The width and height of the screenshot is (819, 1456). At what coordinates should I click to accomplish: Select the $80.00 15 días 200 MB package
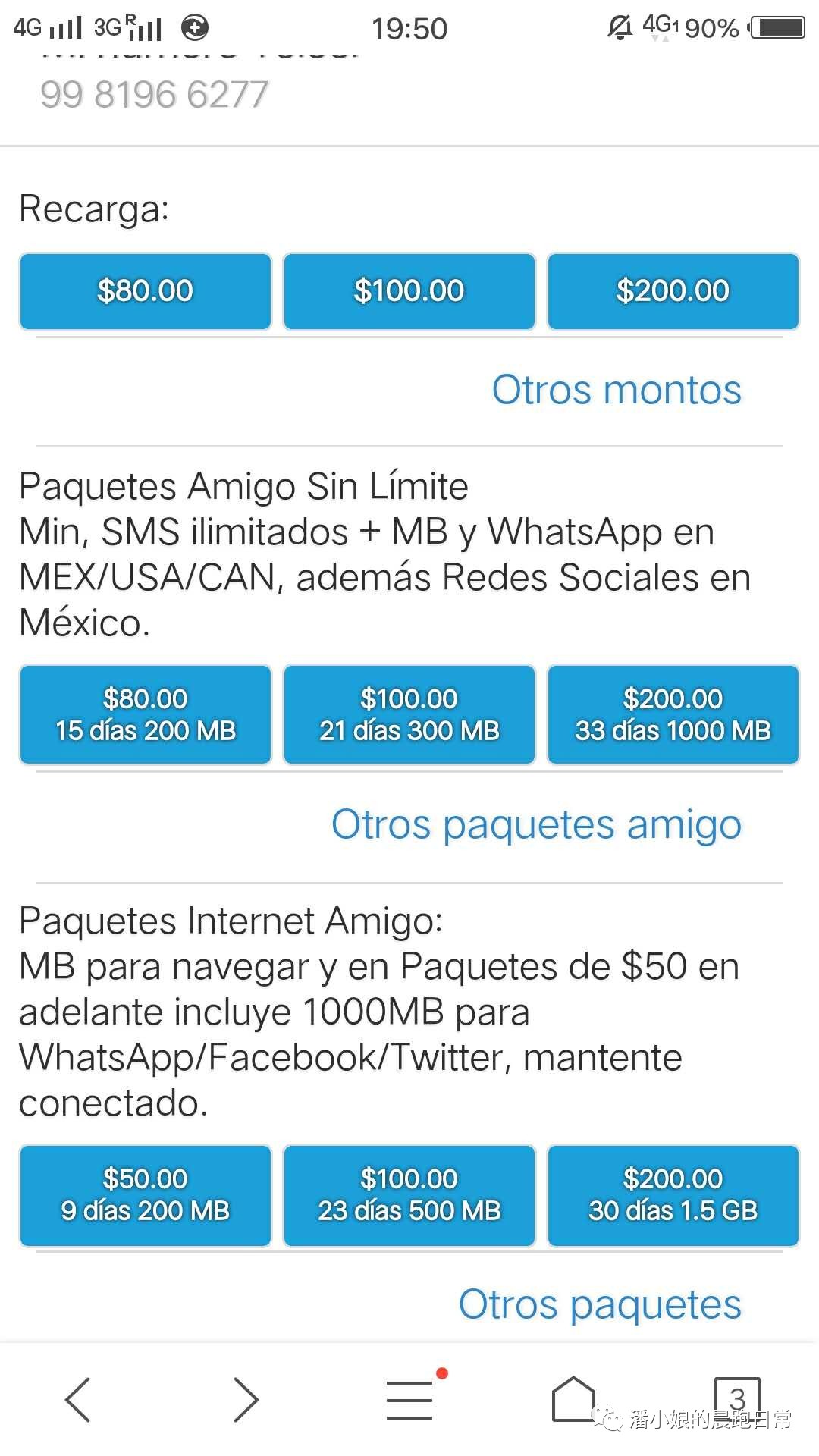[x=145, y=714]
